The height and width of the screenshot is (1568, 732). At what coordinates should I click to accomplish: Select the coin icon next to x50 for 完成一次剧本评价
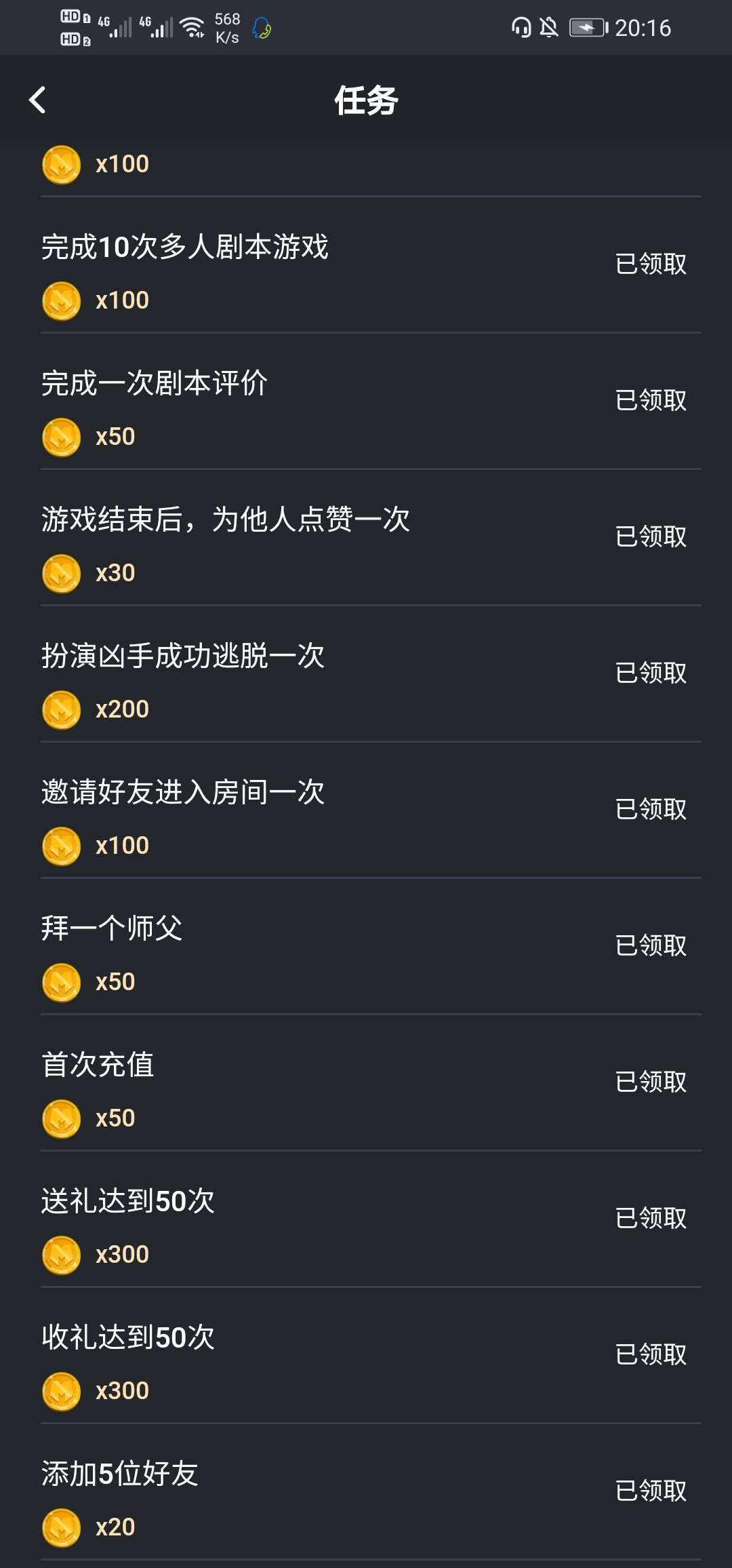click(62, 435)
